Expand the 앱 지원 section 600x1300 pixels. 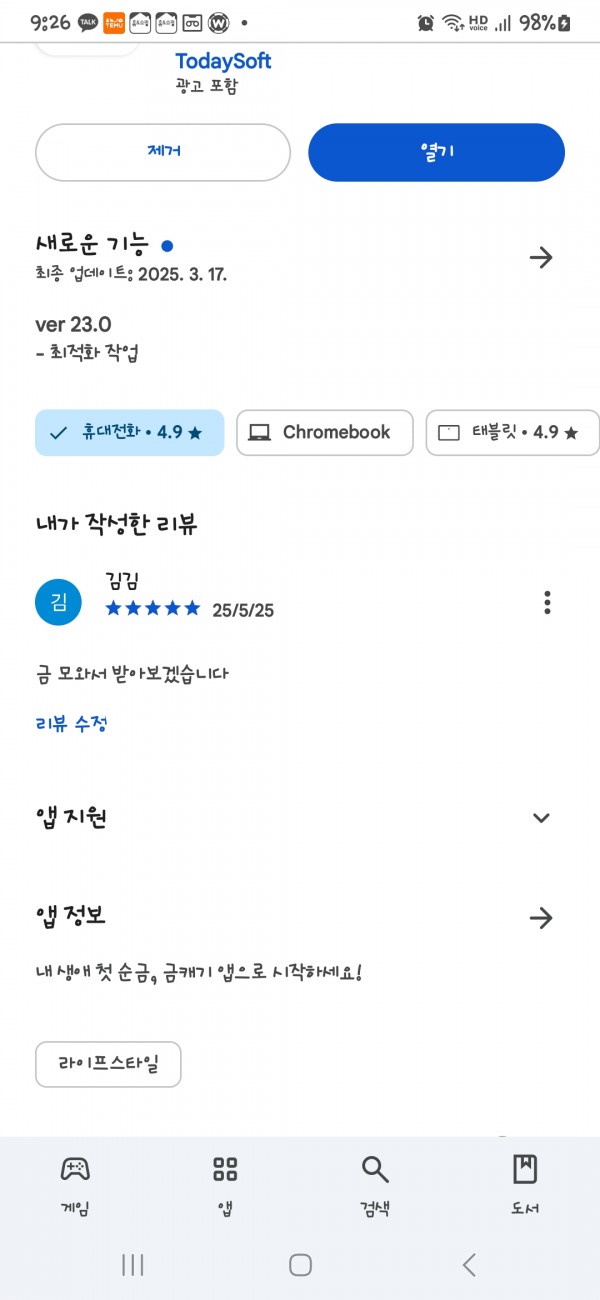click(x=541, y=818)
